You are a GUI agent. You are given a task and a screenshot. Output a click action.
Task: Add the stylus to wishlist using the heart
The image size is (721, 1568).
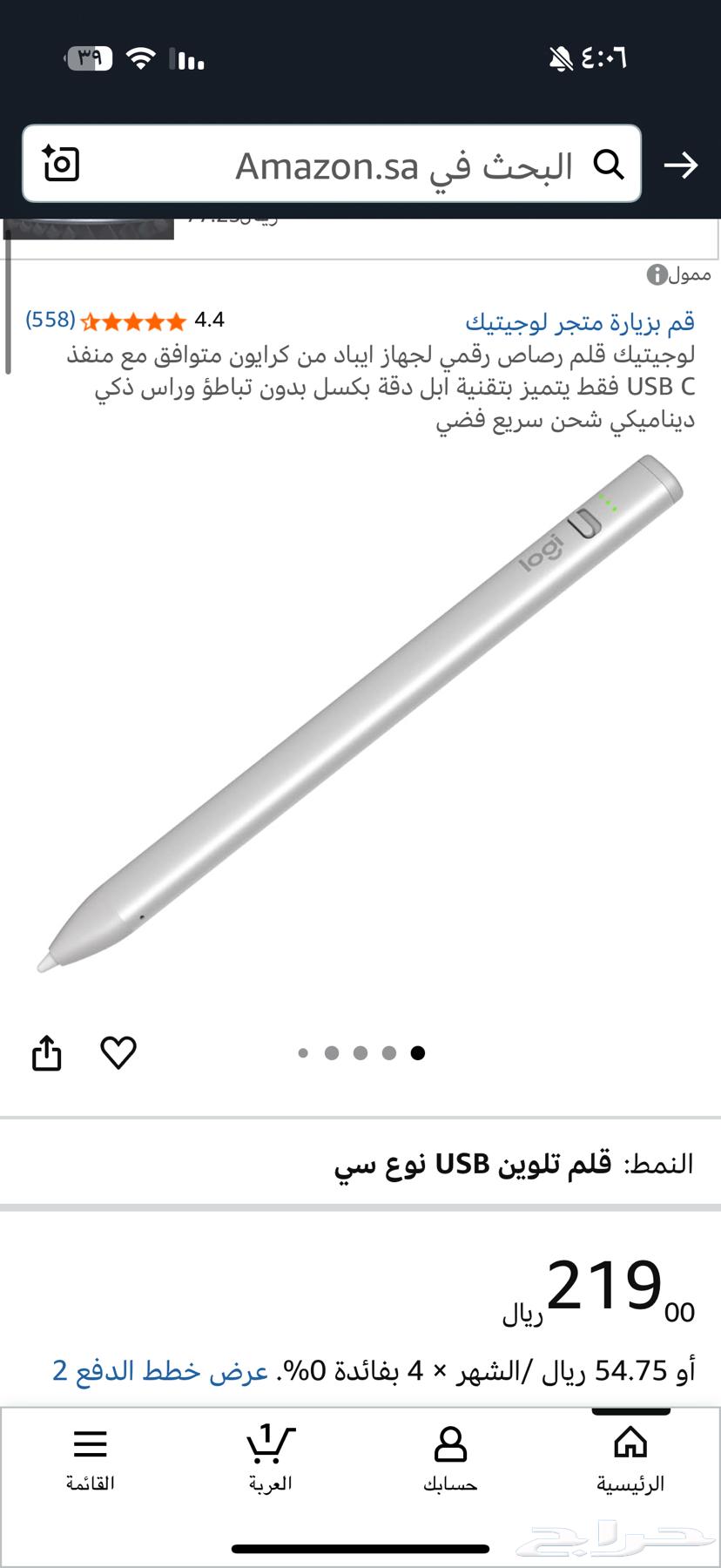[x=119, y=1052]
